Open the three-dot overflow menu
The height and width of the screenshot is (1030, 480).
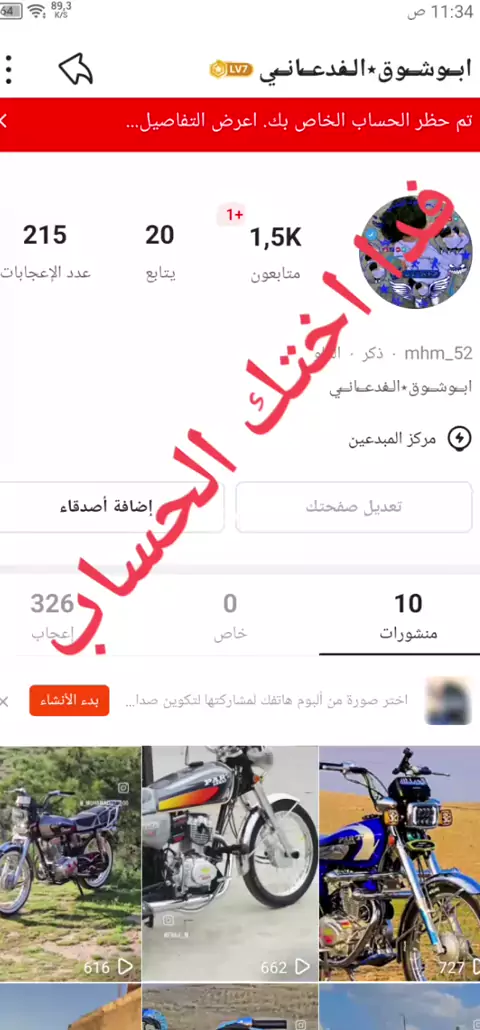9,70
